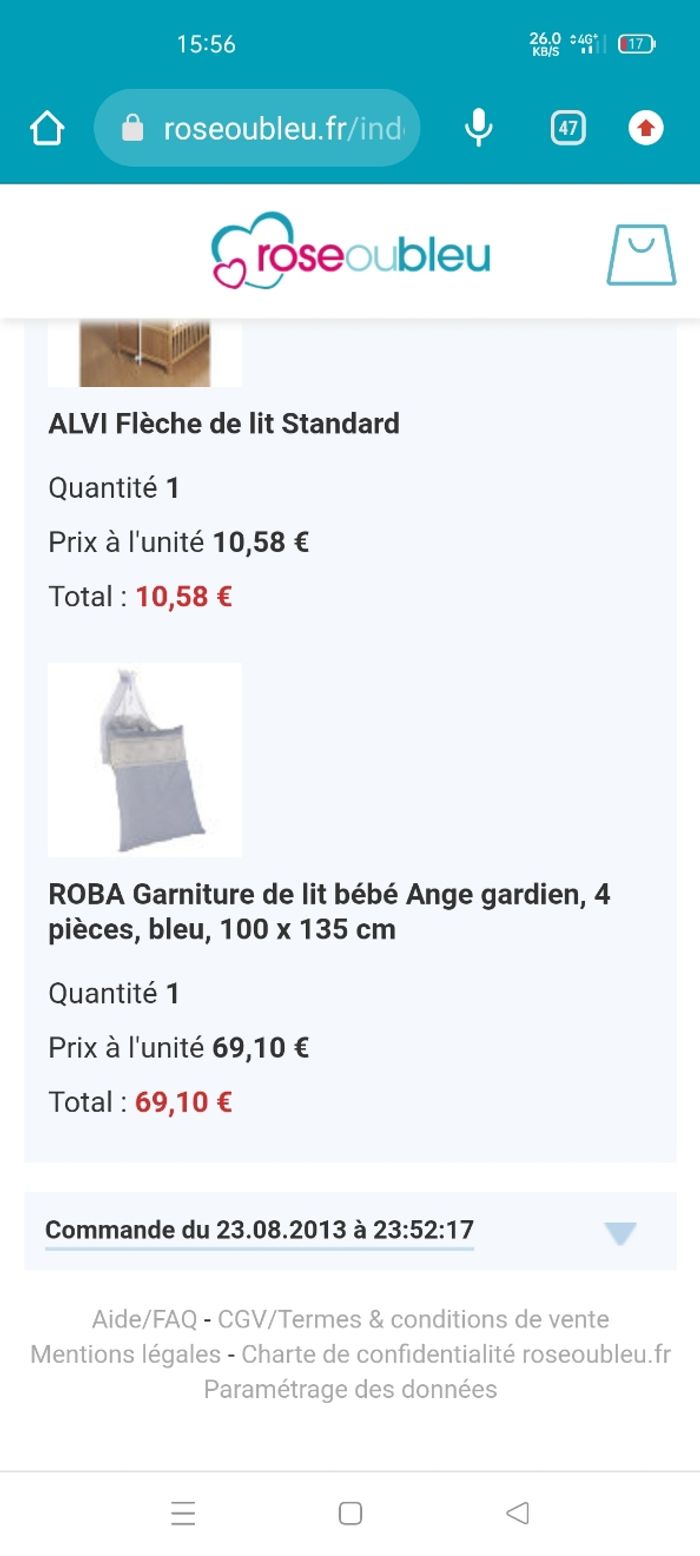This screenshot has height=1556, width=700.
Task: Expand the order from 23.08.2013
Action: (x=620, y=1232)
